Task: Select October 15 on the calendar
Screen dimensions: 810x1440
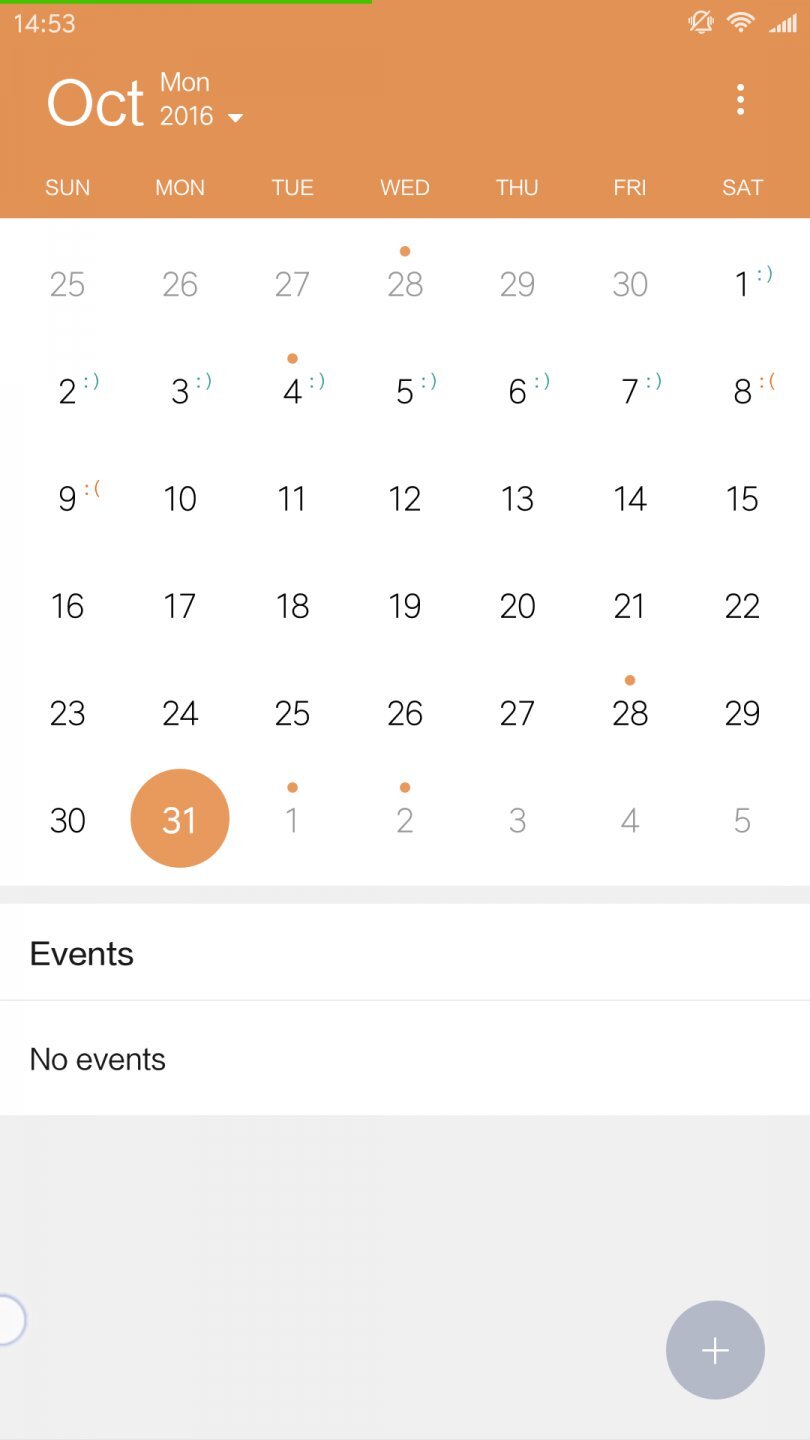Action: click(x=742, y=499)
